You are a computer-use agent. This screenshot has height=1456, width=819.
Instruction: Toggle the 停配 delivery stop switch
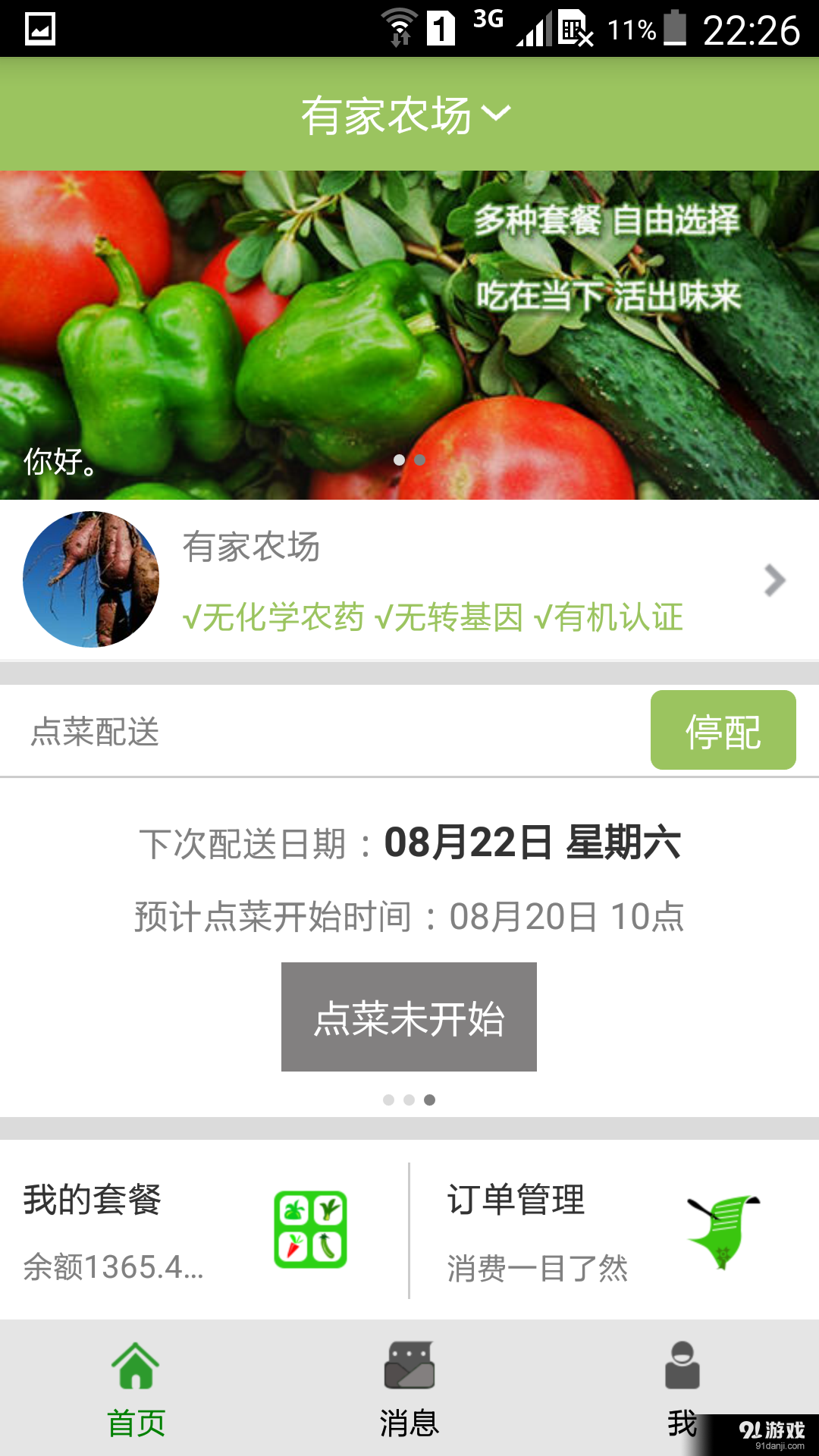(722, 731)
